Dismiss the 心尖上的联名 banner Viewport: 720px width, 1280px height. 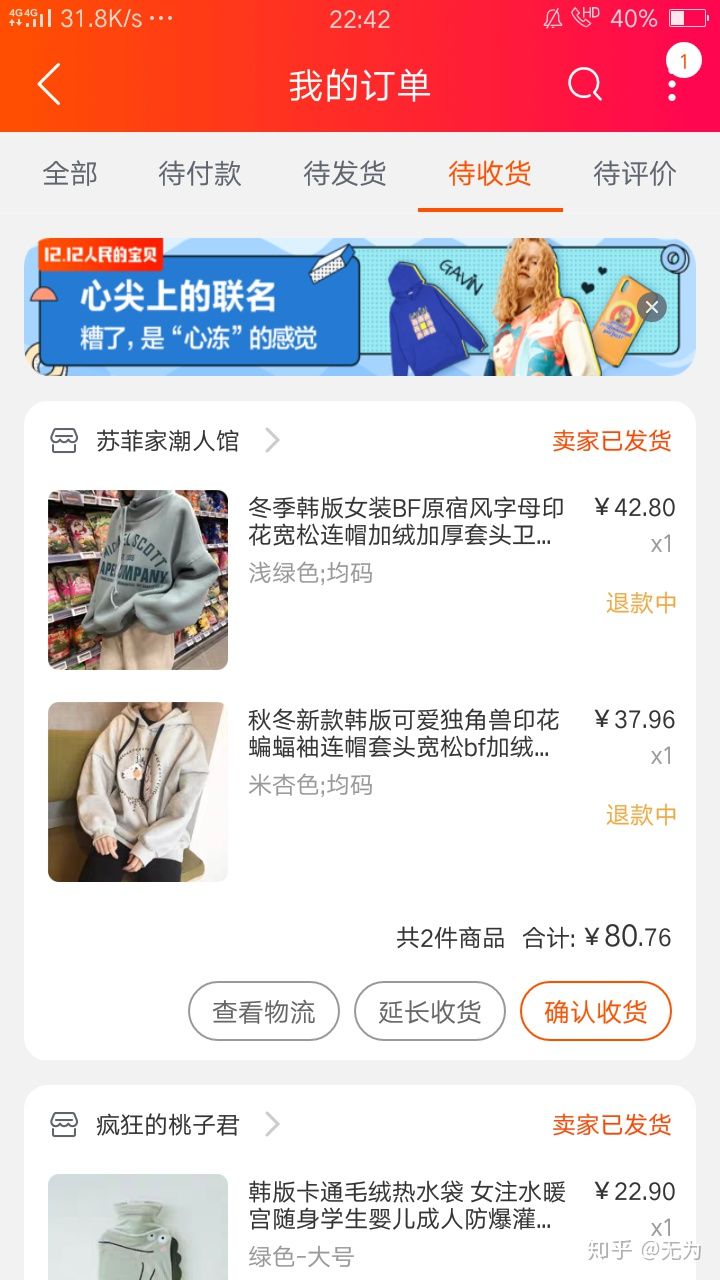pos(652,307)
